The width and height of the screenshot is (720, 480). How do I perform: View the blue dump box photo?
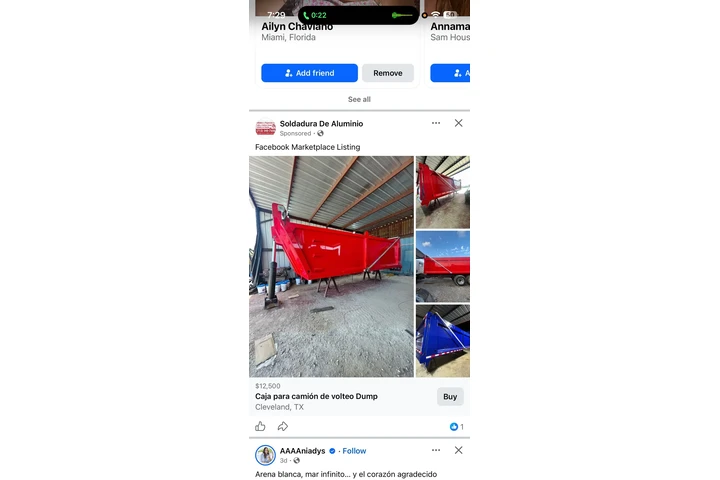click(443, 341)
